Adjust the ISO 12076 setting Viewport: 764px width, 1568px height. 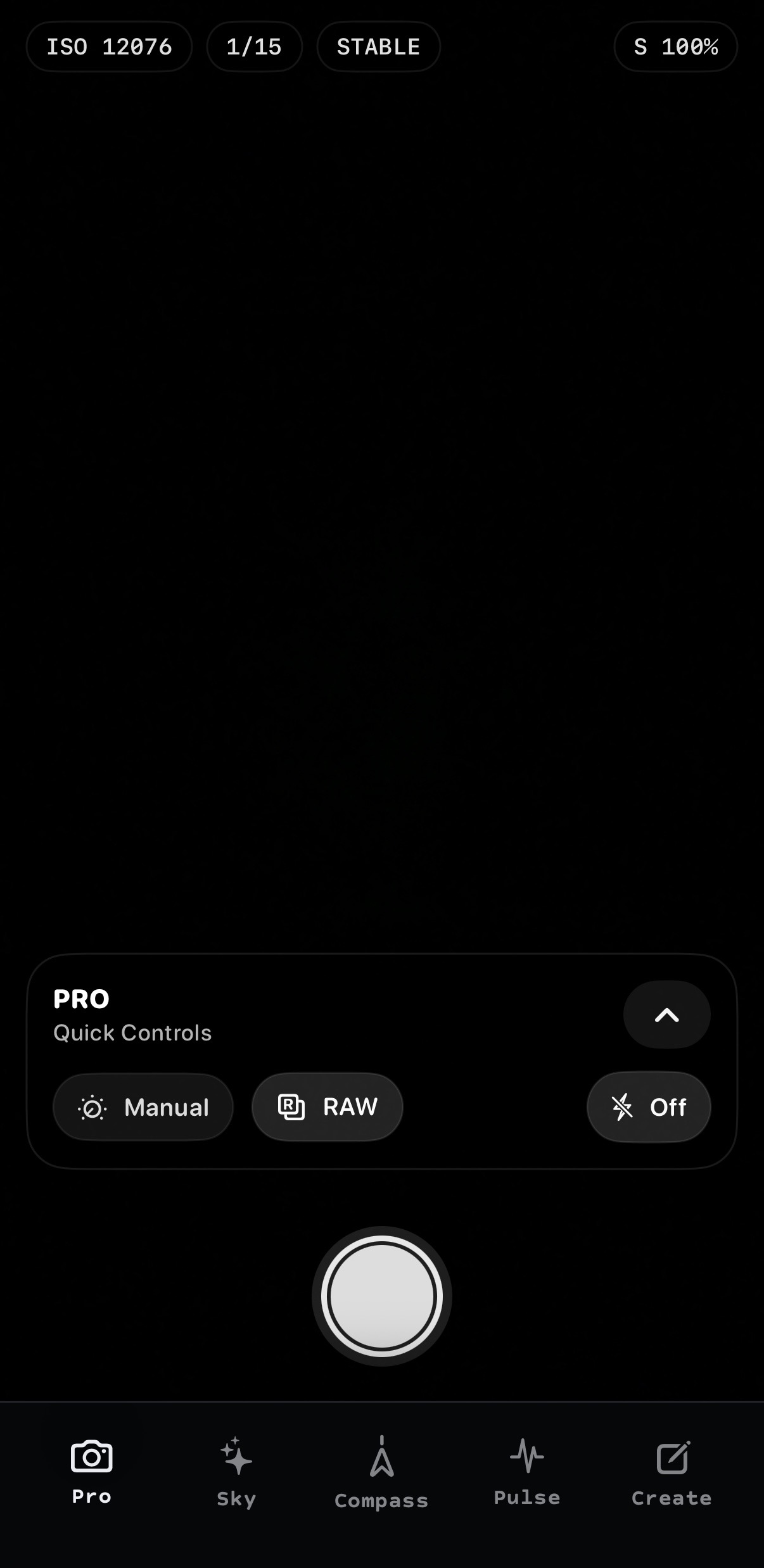[x=109, y=47]
